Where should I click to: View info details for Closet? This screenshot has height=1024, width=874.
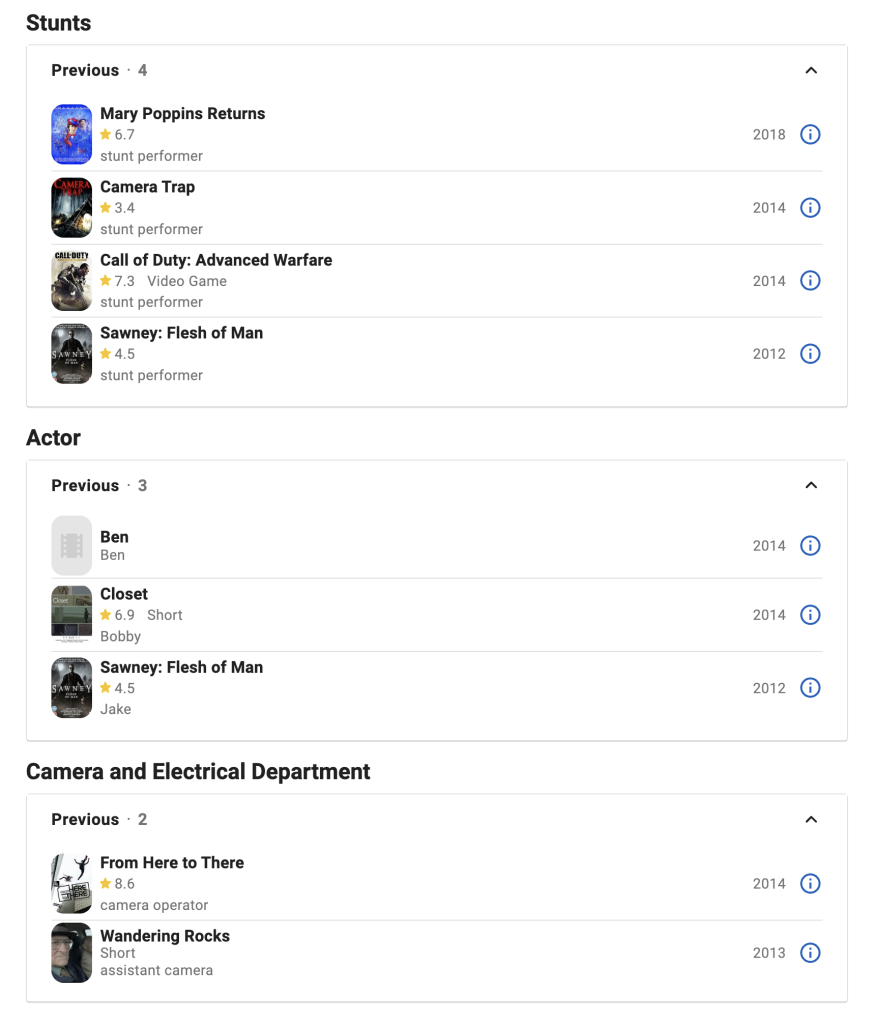point(811,615)
